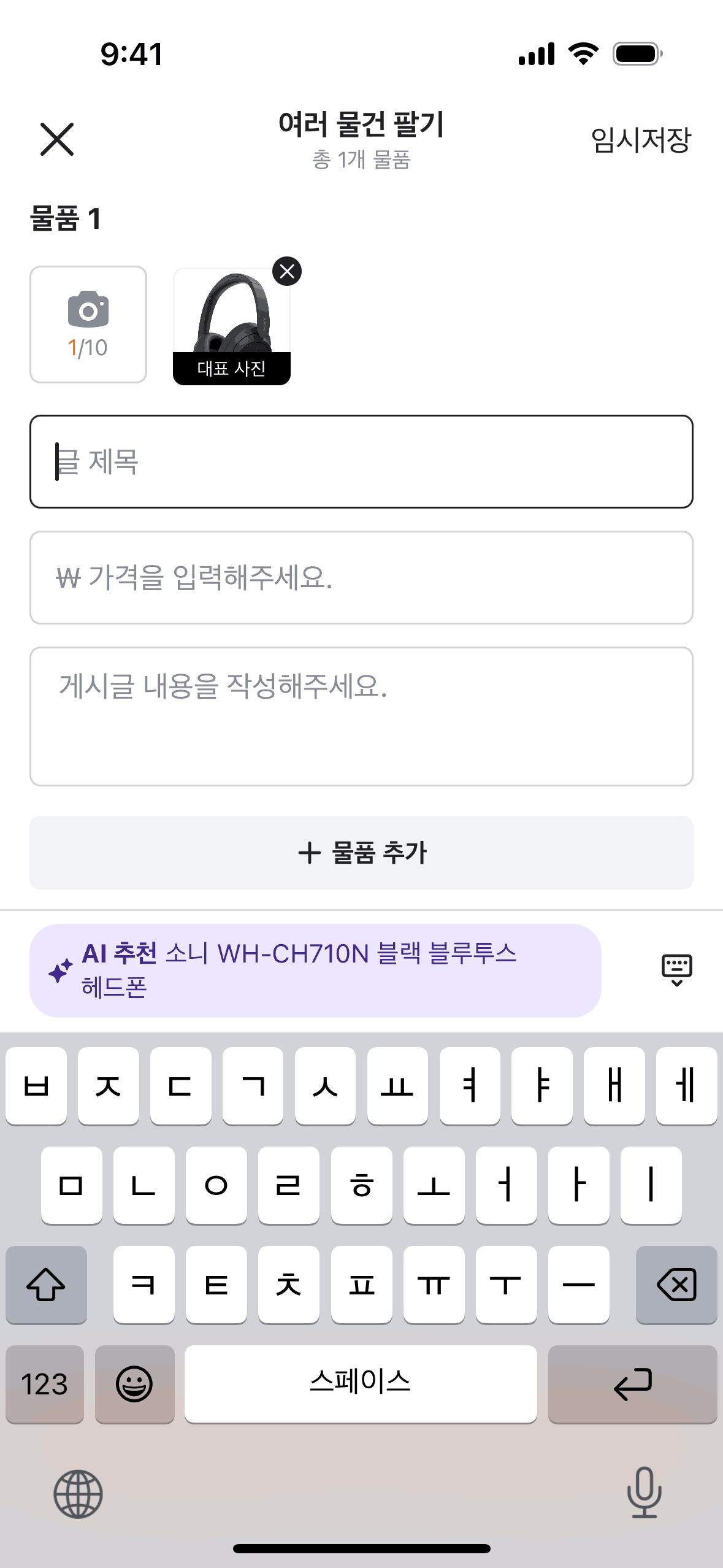The image size is (723, 1568).
Task: Hit the backspace key
Action: click(x=676, y=1285)
